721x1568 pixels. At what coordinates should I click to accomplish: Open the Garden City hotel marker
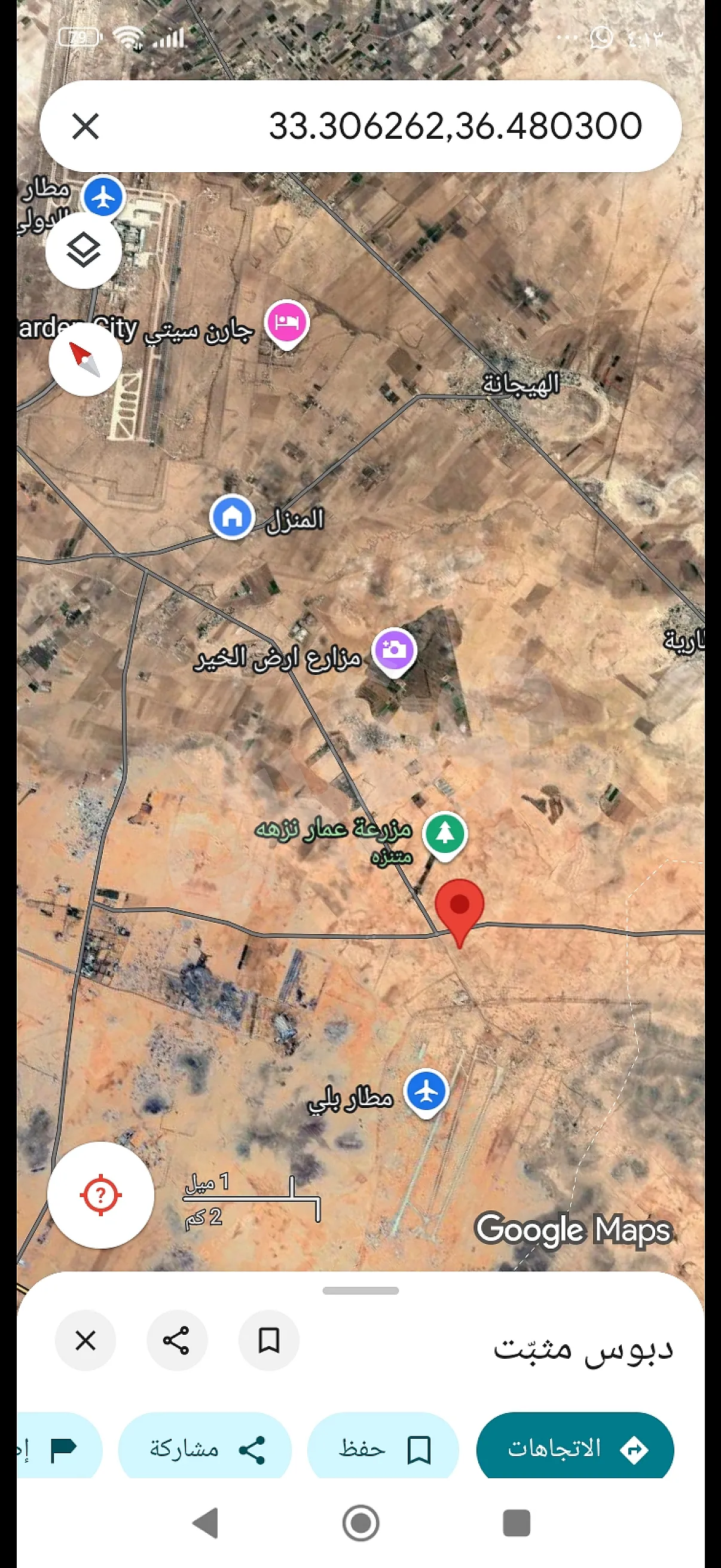coord(287,322)
